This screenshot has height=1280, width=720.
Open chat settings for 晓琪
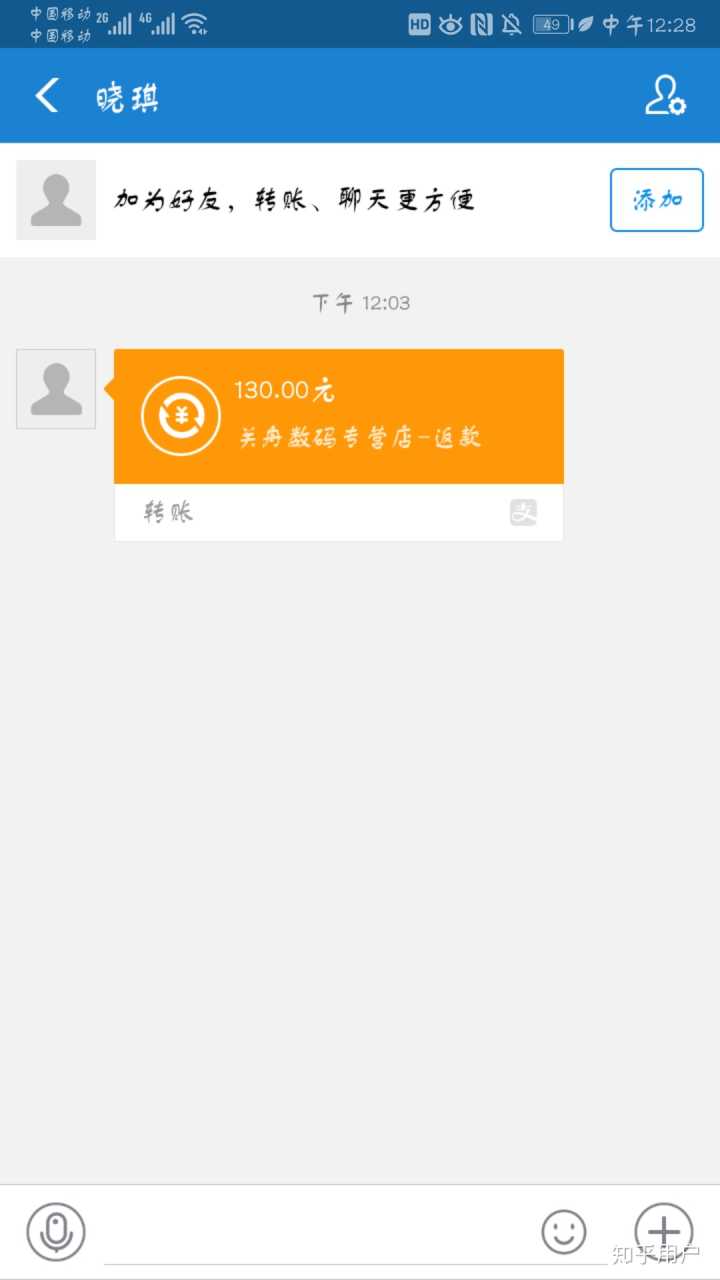(x=664, y=96)
